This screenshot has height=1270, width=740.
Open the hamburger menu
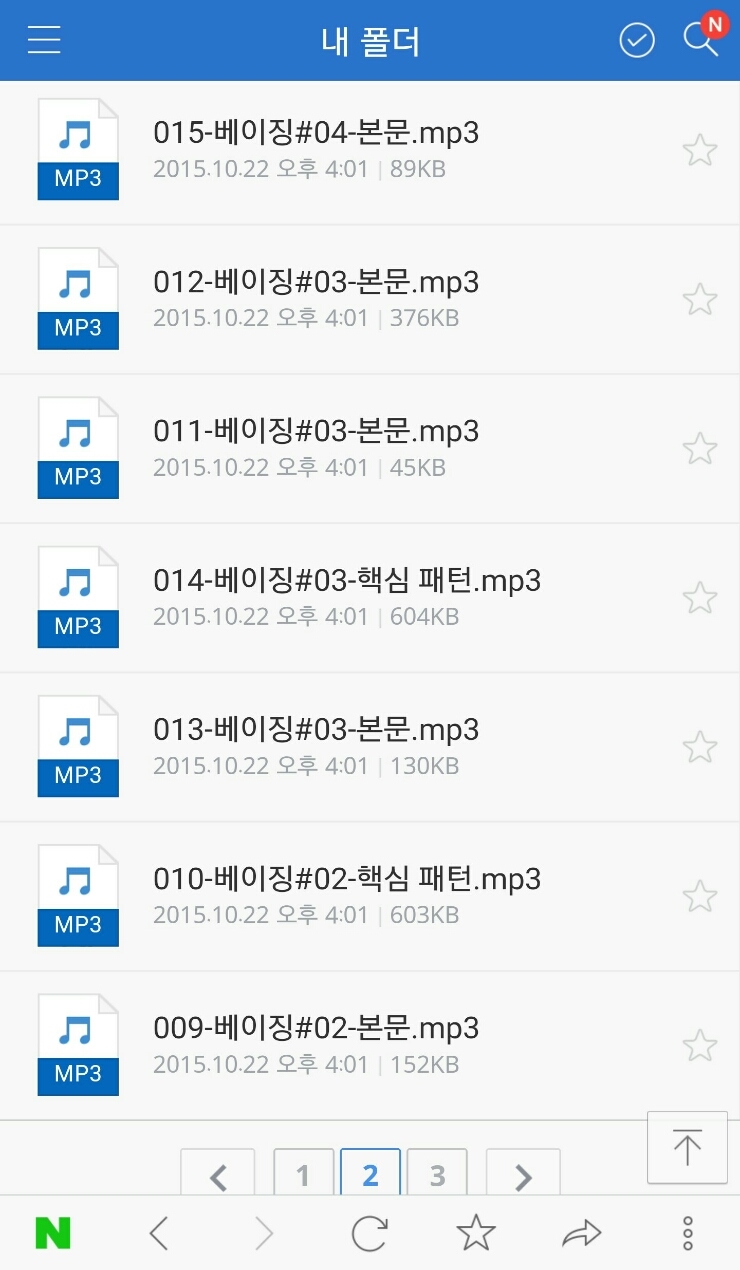coord(44,40)
